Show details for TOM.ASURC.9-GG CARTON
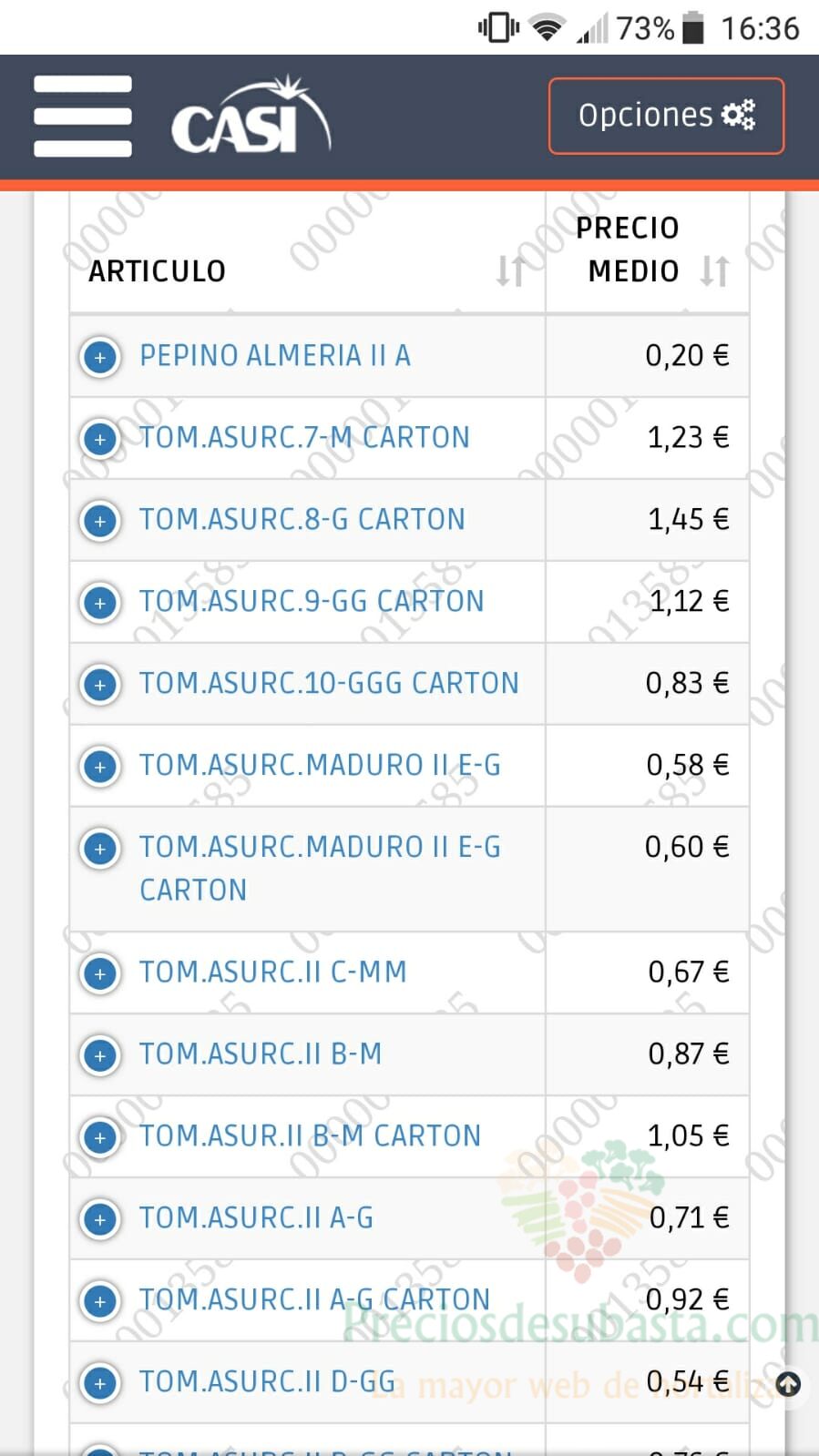The image size is (819, 1456). tap(100, 603)
